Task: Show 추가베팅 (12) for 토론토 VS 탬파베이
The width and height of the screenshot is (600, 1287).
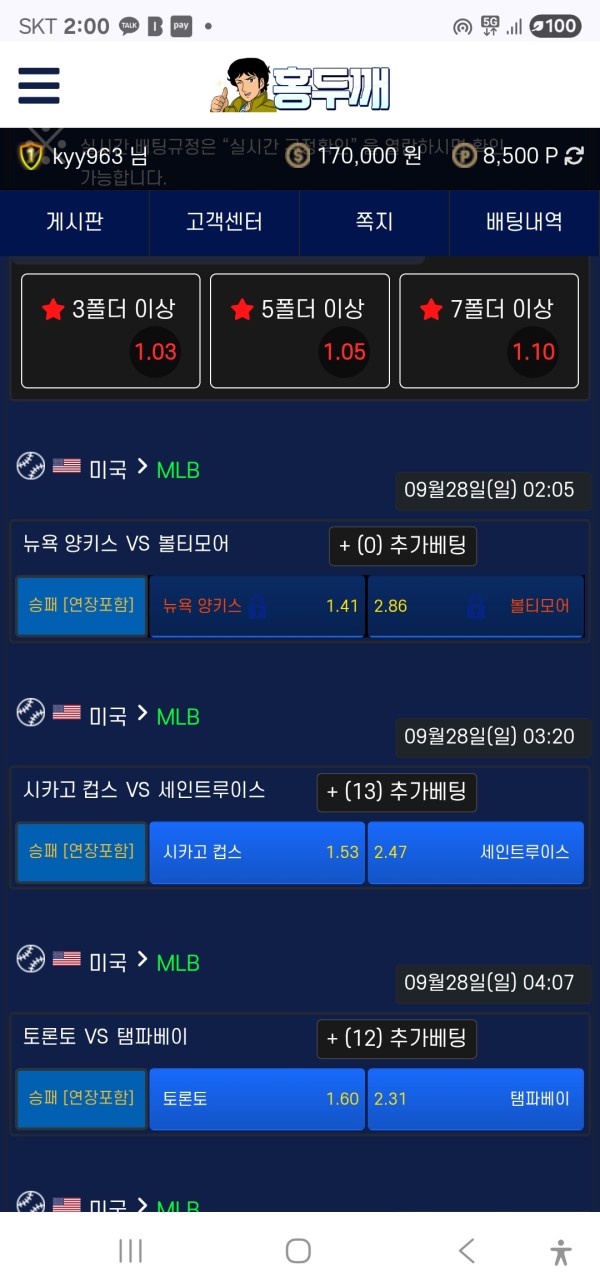Action: [x=396, y=1039]
